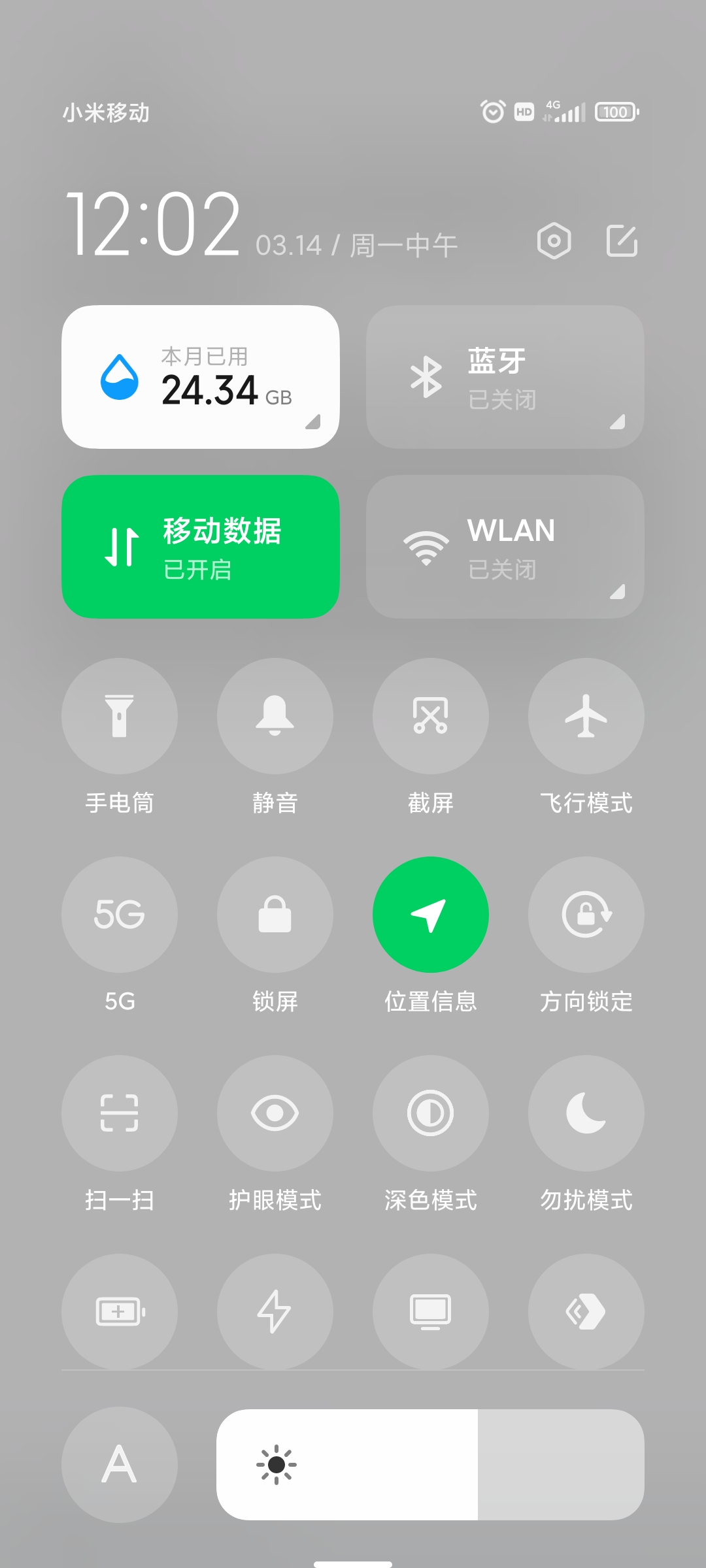Turn on Bluetooth (蓝牙)

[505, 377]
